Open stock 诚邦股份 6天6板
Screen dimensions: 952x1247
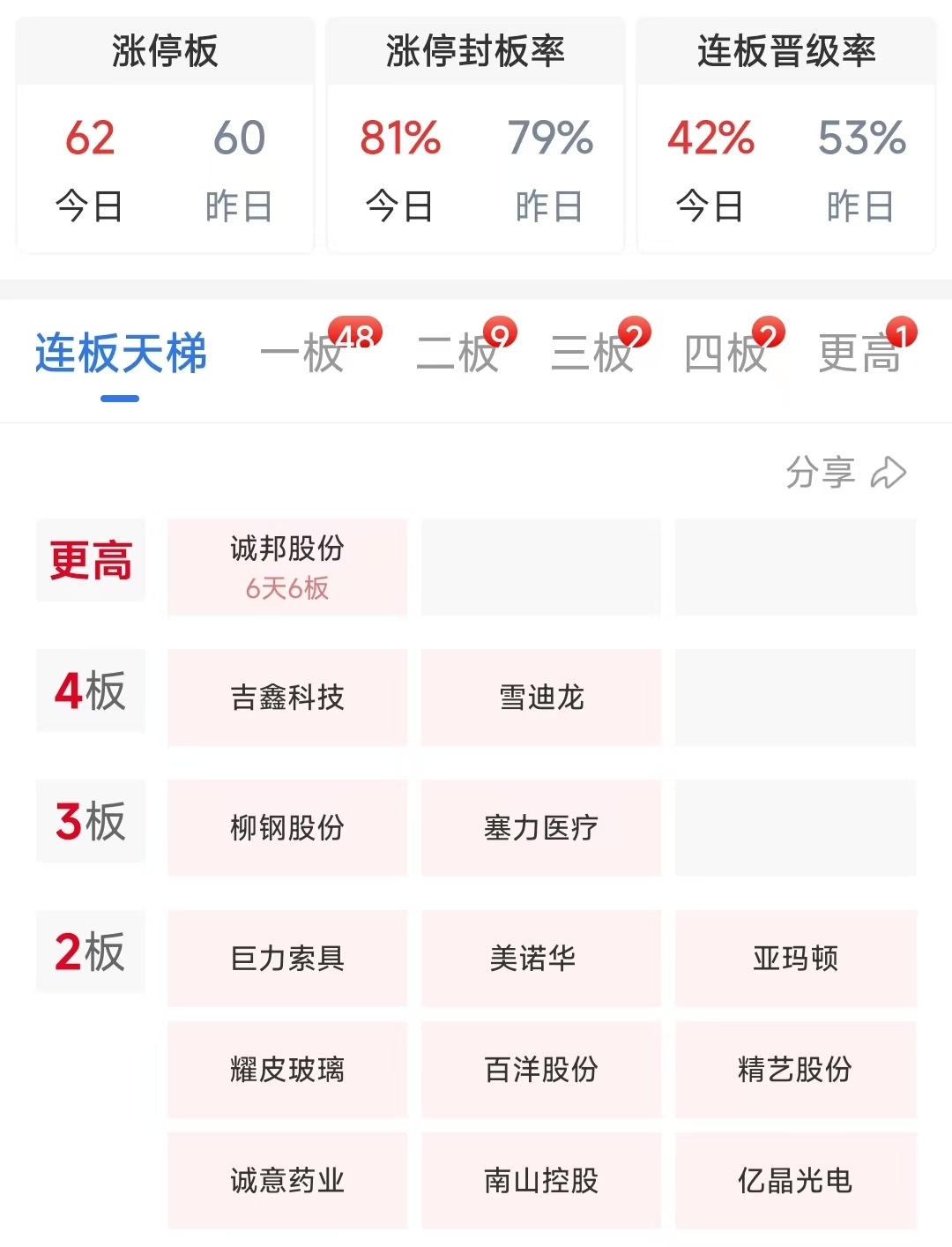pos(287,566)
